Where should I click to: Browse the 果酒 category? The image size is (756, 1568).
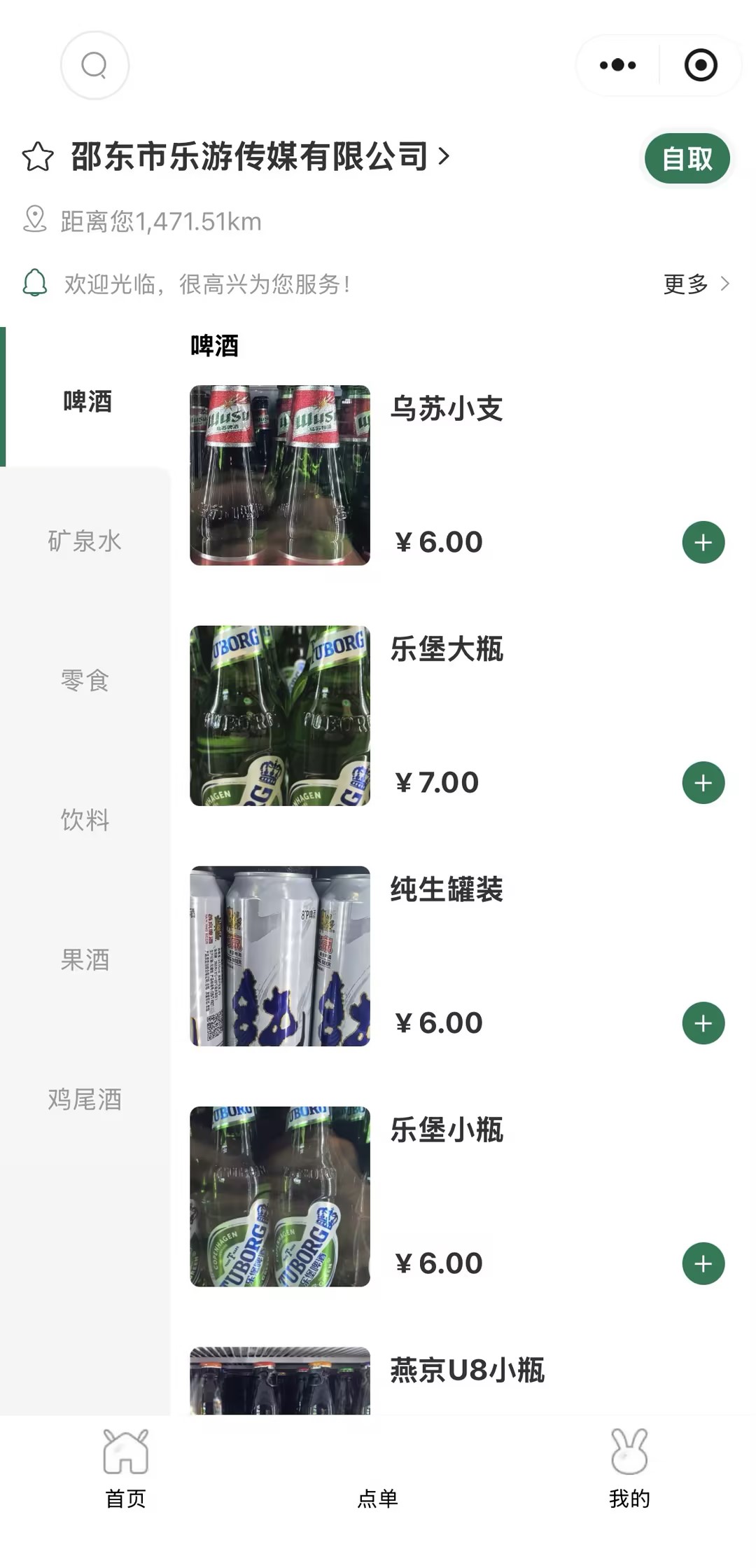pos(85,959)
